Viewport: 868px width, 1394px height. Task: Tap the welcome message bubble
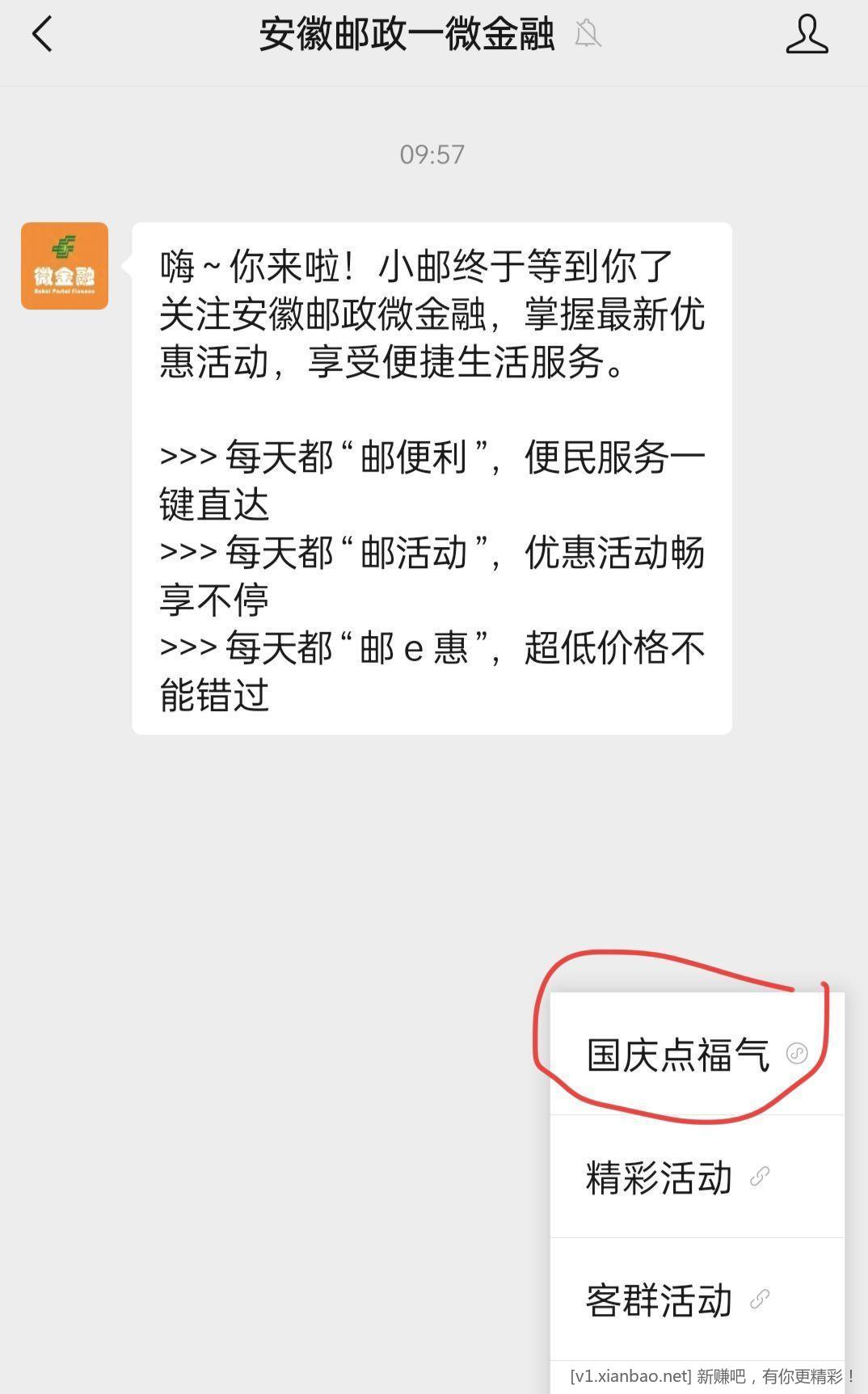pyautogui.click(x=432, y=477)
